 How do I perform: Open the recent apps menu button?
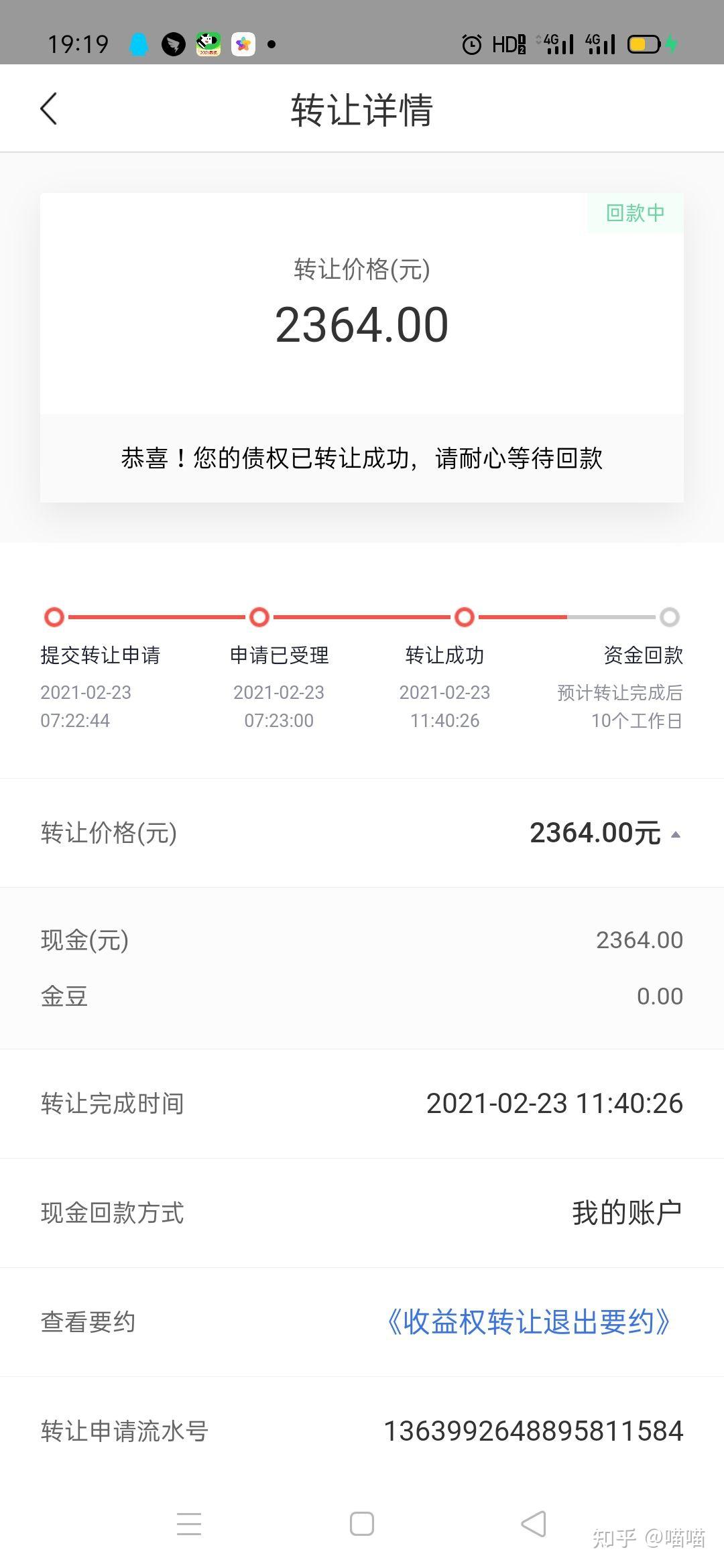pyautogui.click(x=189, y=1524)
